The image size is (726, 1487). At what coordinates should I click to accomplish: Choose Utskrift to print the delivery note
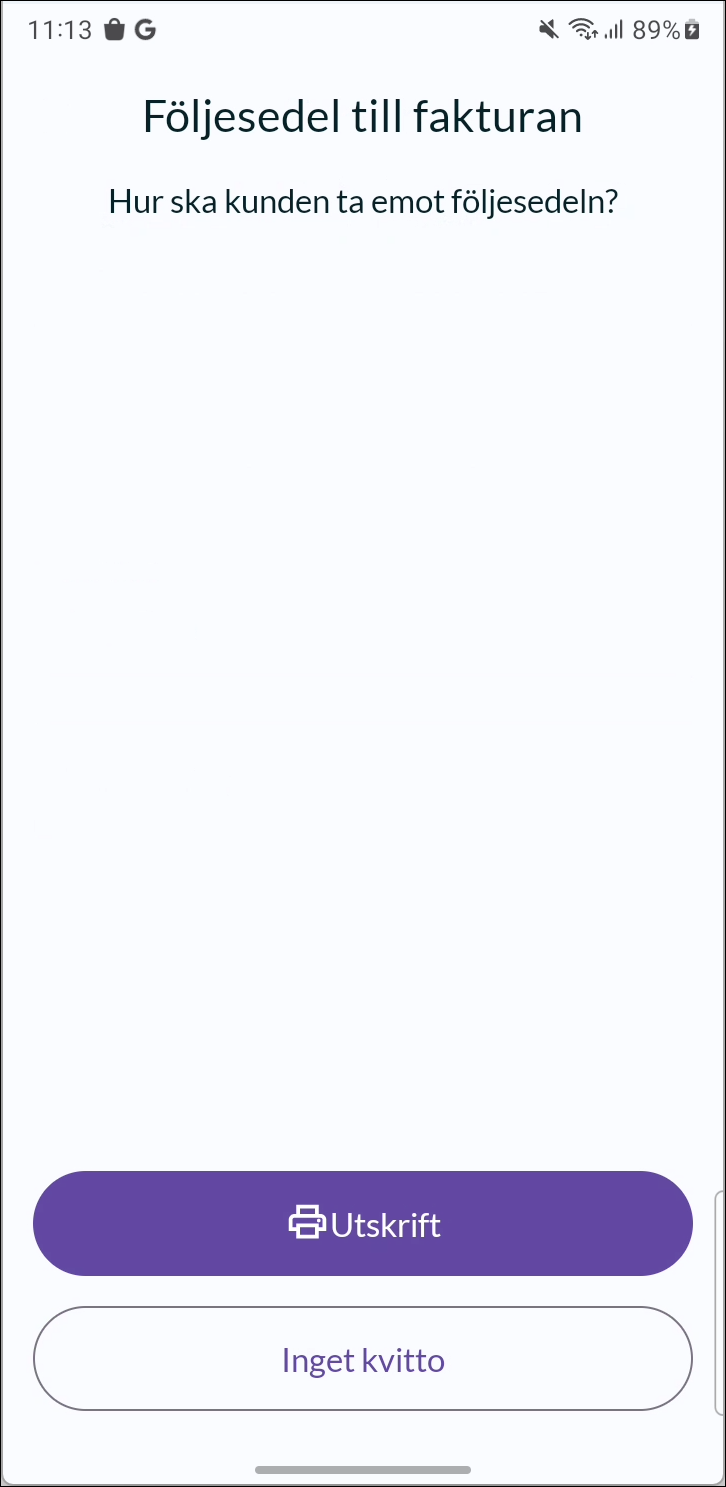[x=363, y=1224]
